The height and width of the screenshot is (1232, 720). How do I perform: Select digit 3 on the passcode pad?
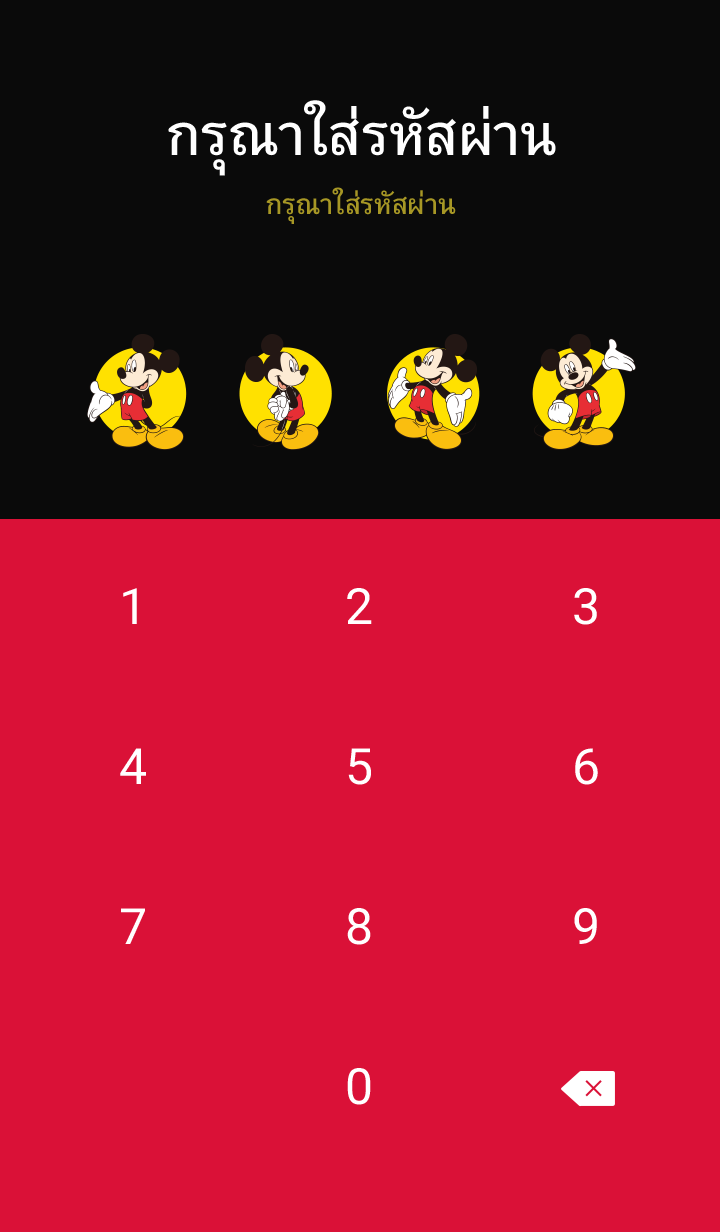coord(585,607)
